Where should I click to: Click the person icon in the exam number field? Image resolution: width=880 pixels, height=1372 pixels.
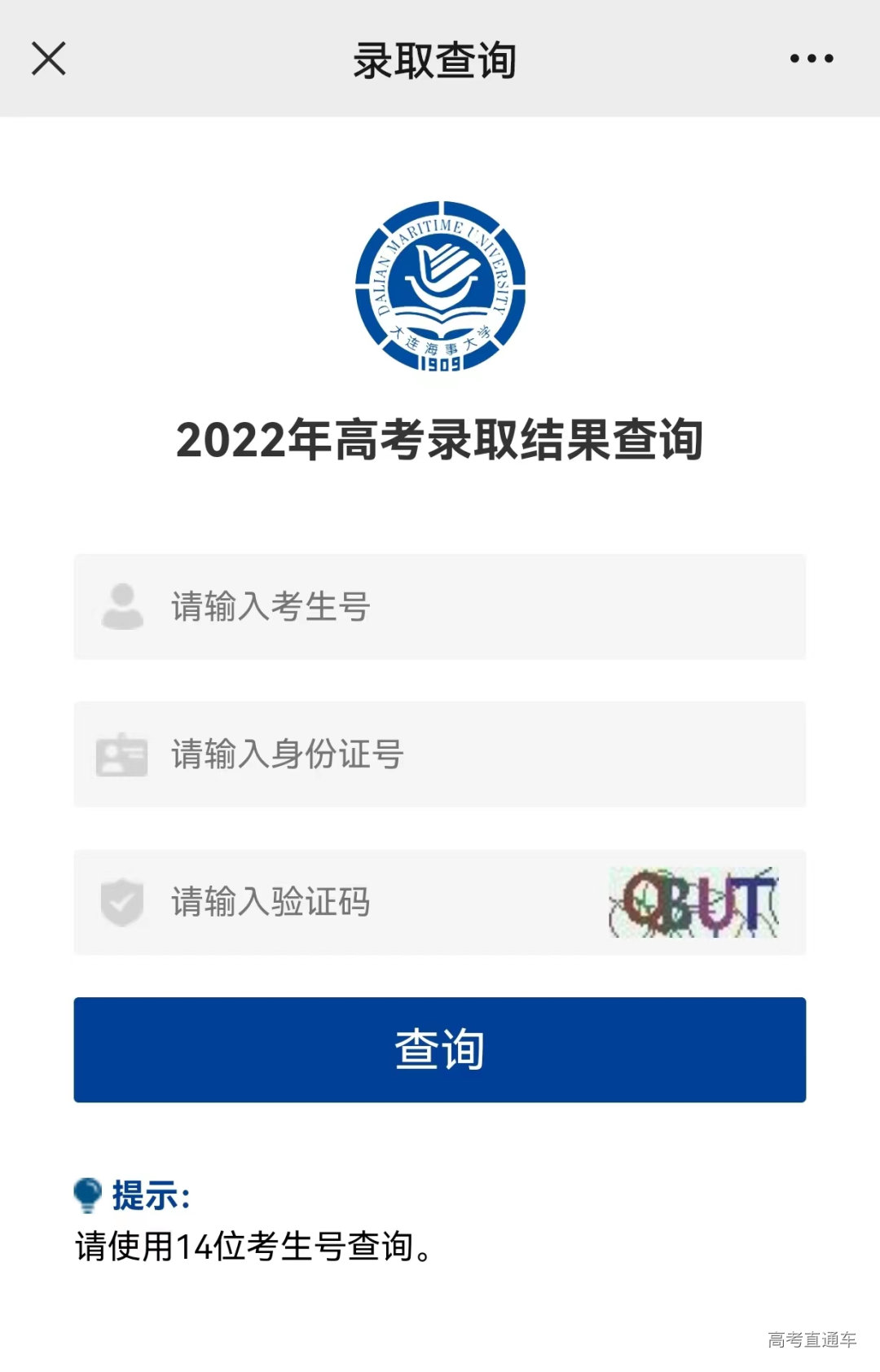click(x=120, y=607)
